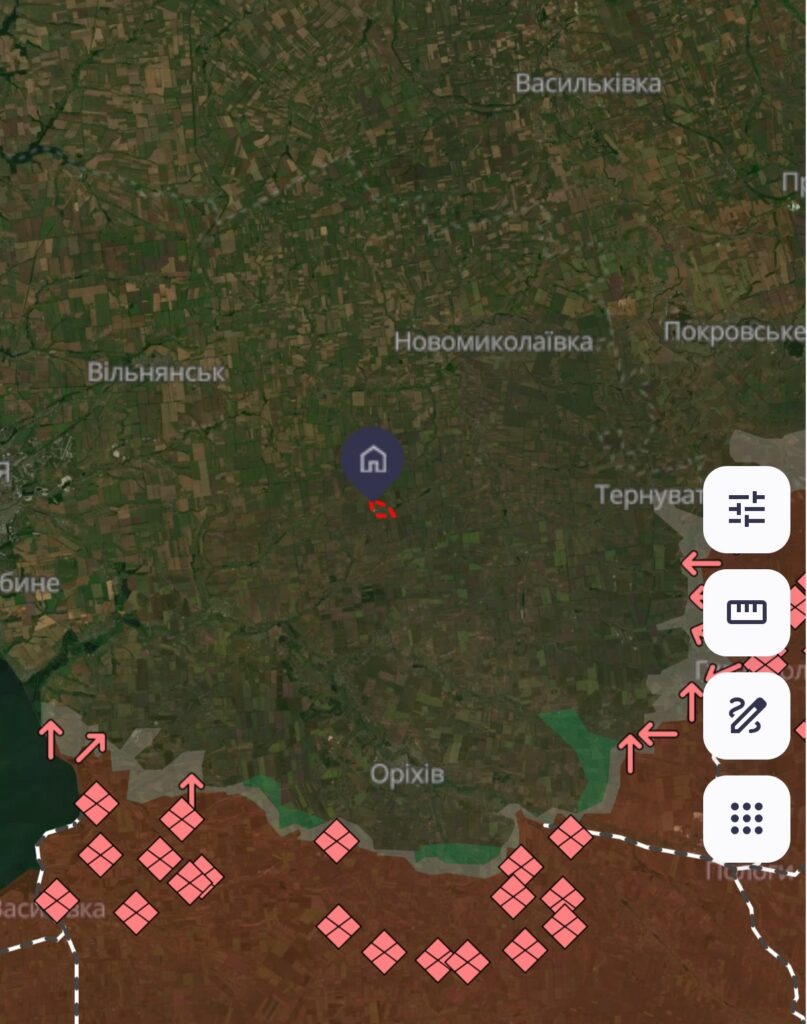The height and width of the screenshot is (1024, 807).
Task: Open the drawing pencil tool
Action: tap(746, 716)
